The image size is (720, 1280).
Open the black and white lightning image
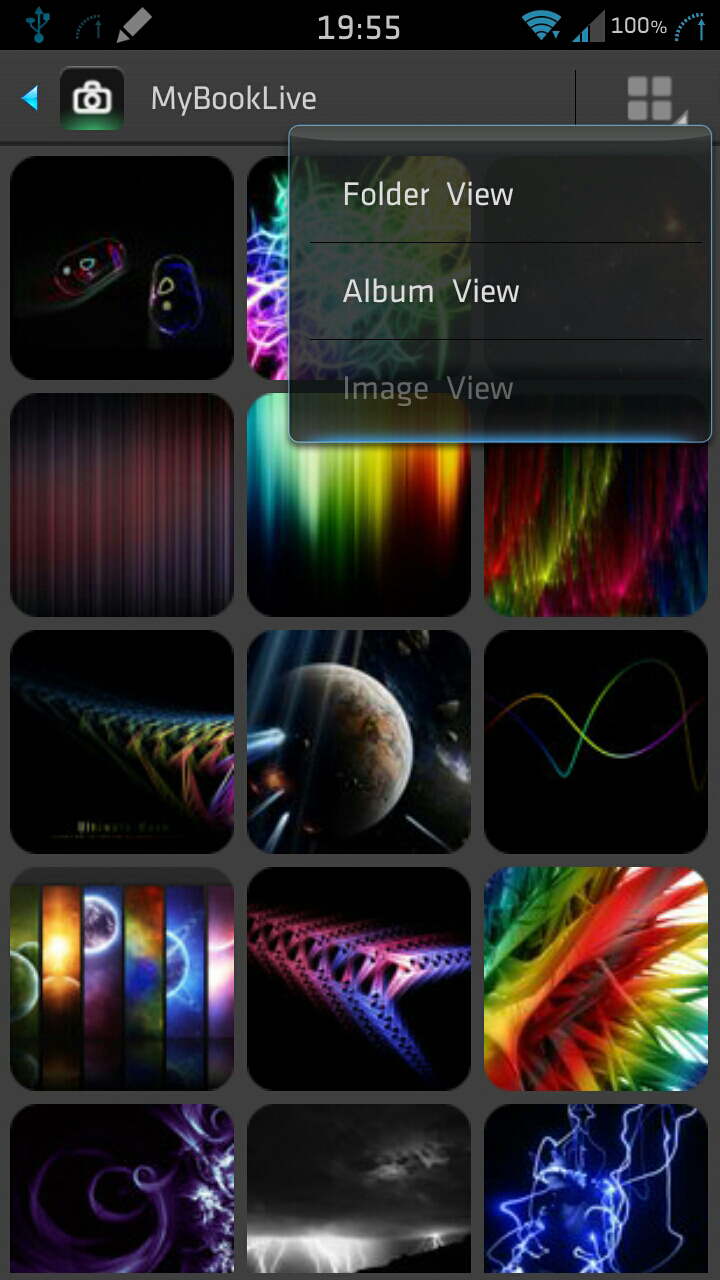pyautogui.click(x=359, y=1190)
